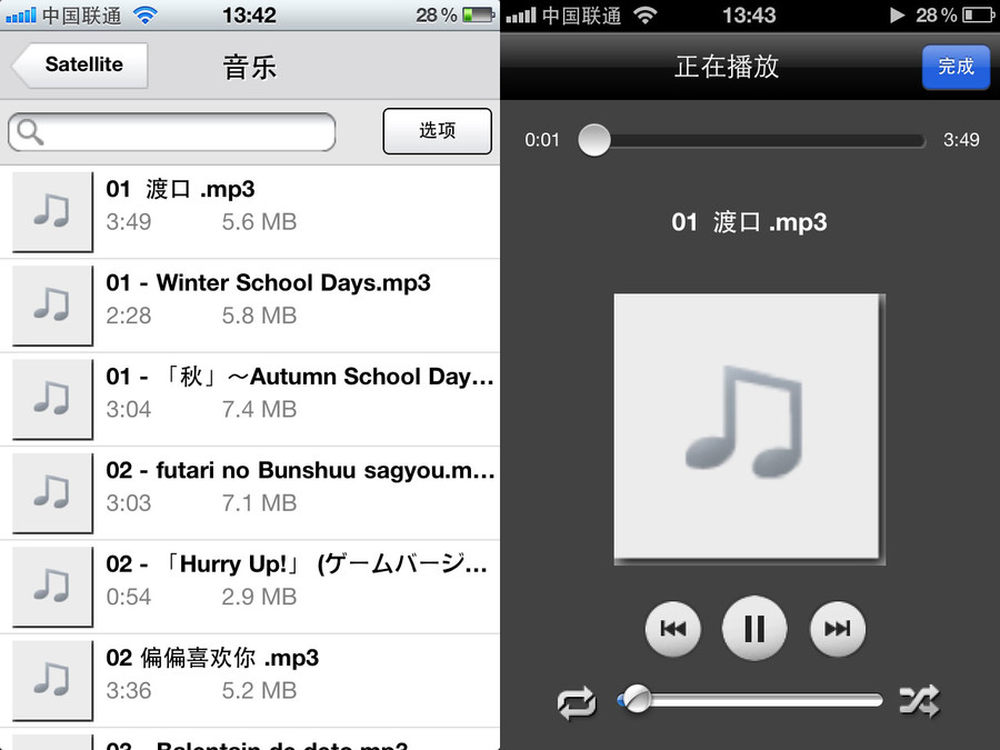1000x750 pixels.
Task: Play 02 偏偏喜欢你 .mp3
Action: (250, 675)
